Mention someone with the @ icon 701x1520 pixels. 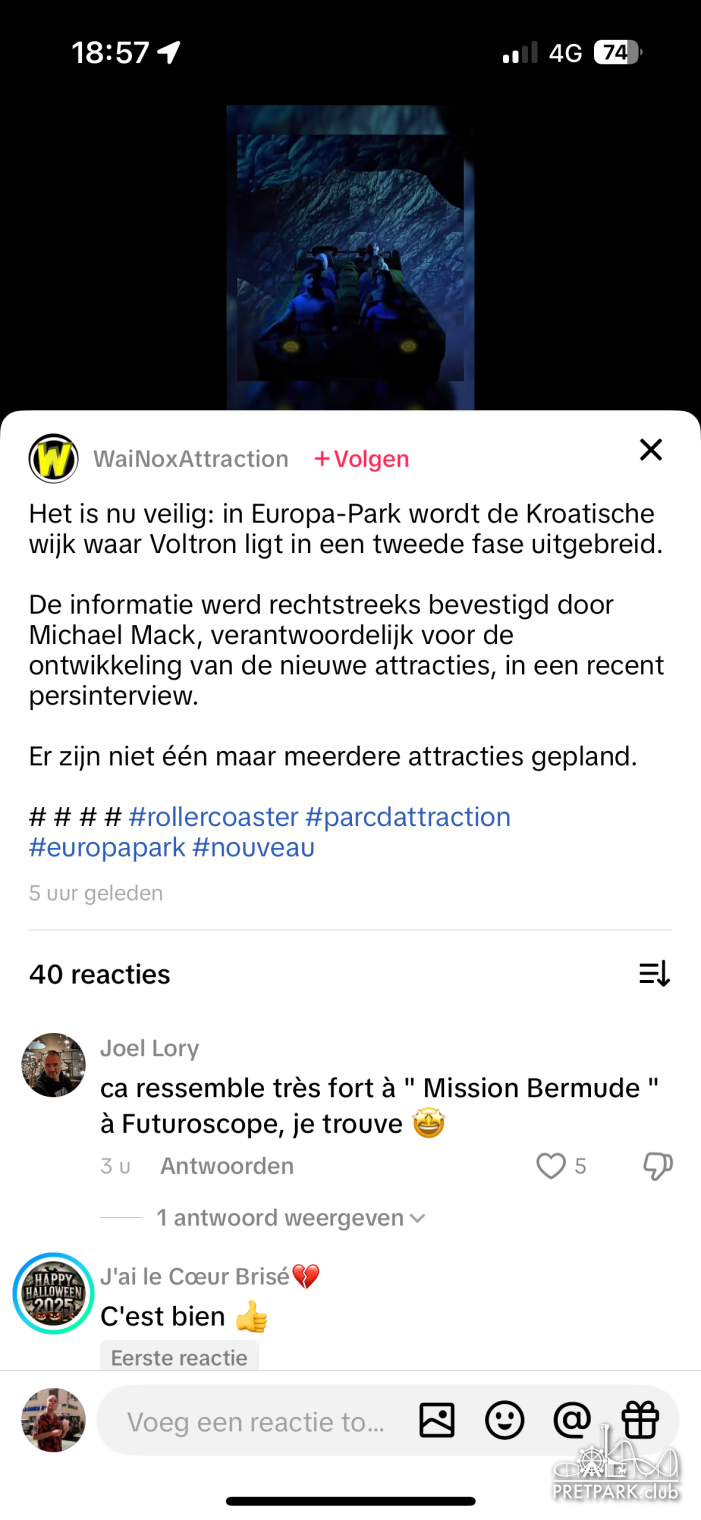(572, 1420)
